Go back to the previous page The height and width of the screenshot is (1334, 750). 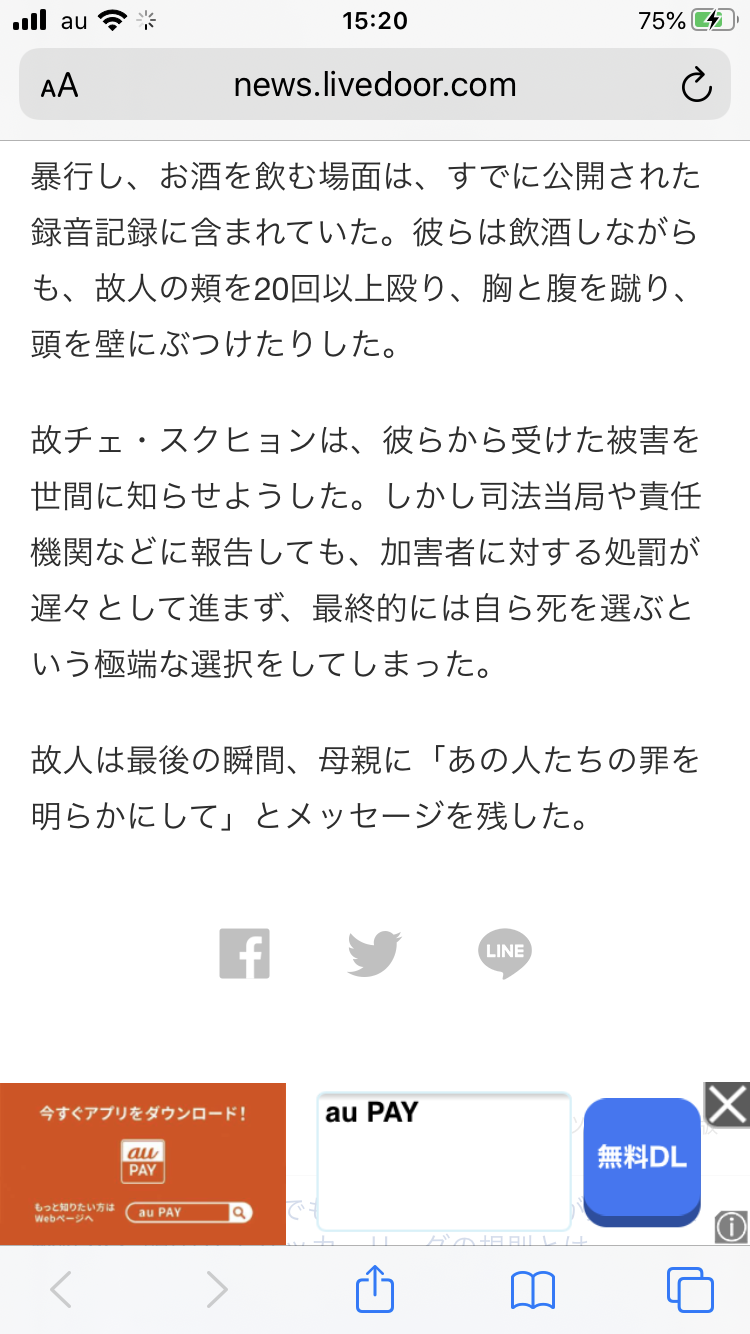click(61, 1290)
